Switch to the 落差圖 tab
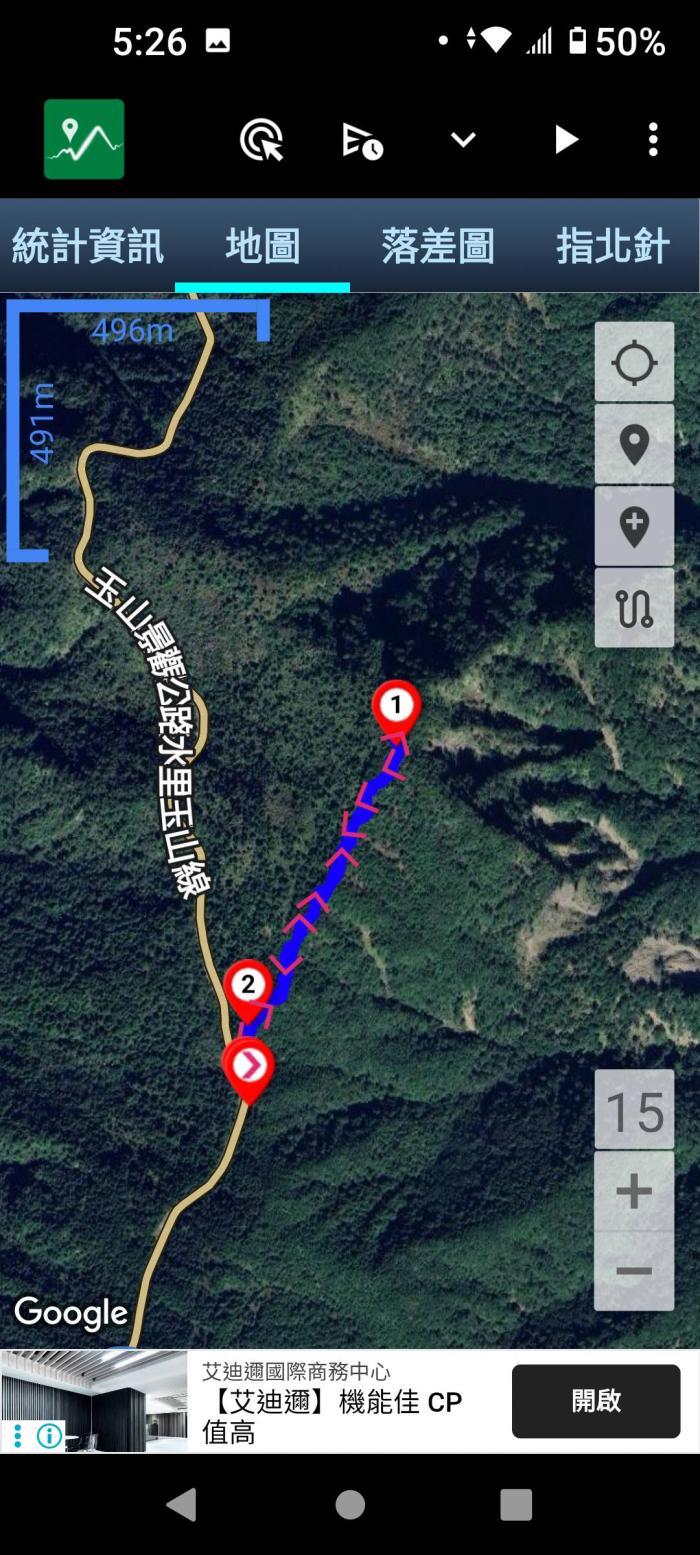The image size is (700, 1555). click(x=437, y=246)
